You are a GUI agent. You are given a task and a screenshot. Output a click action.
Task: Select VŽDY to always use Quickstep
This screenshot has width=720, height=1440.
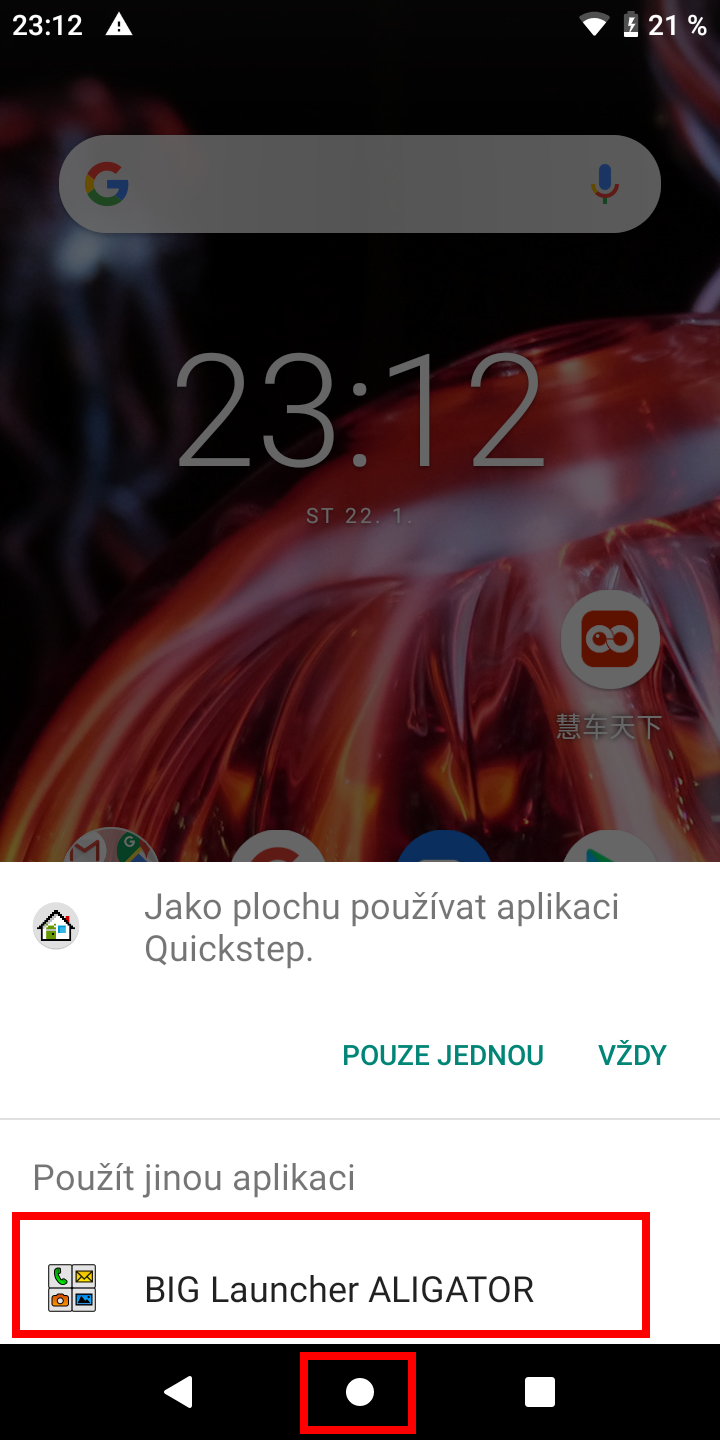[632, 1055]
